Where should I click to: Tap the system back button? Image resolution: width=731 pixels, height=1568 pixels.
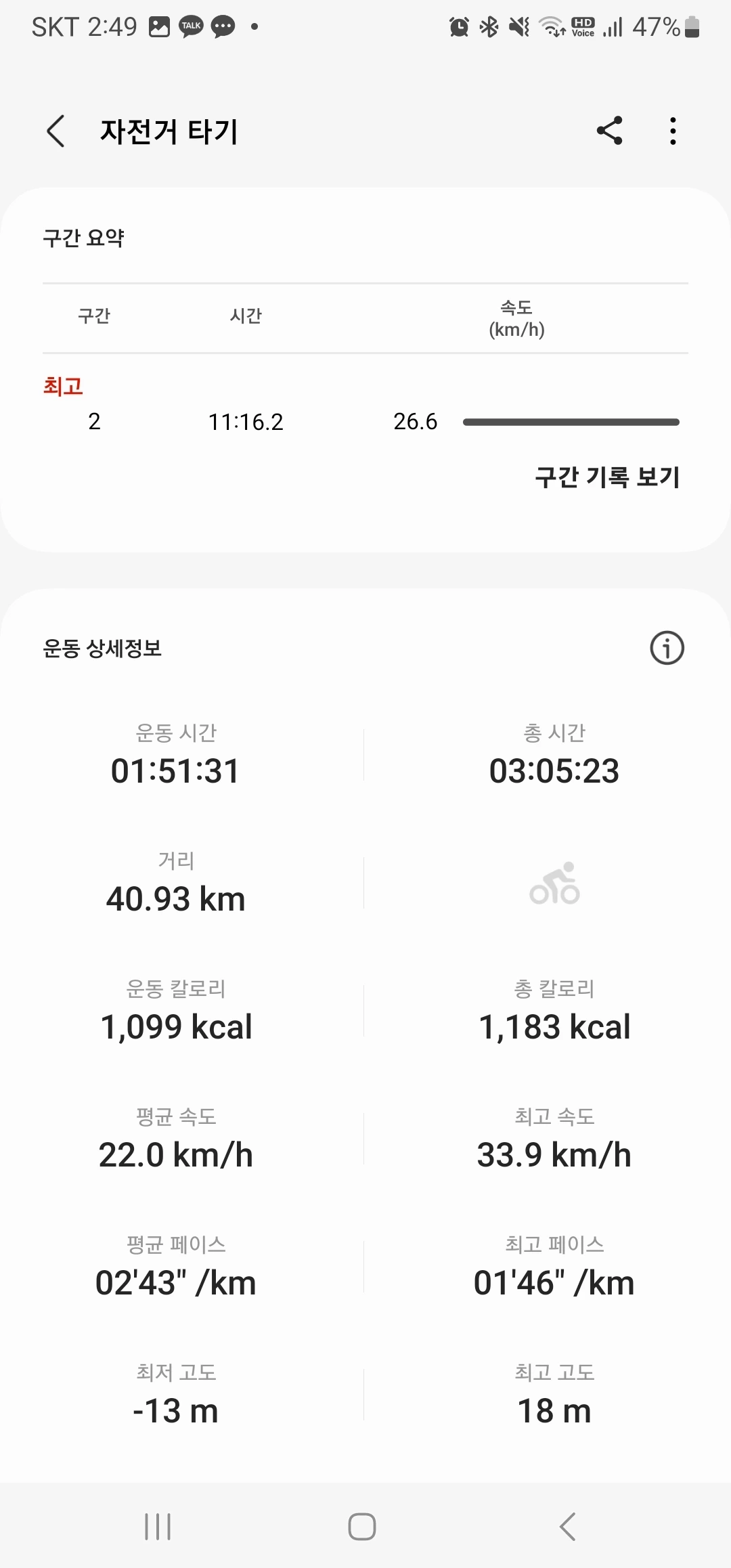coord(568,1527)
